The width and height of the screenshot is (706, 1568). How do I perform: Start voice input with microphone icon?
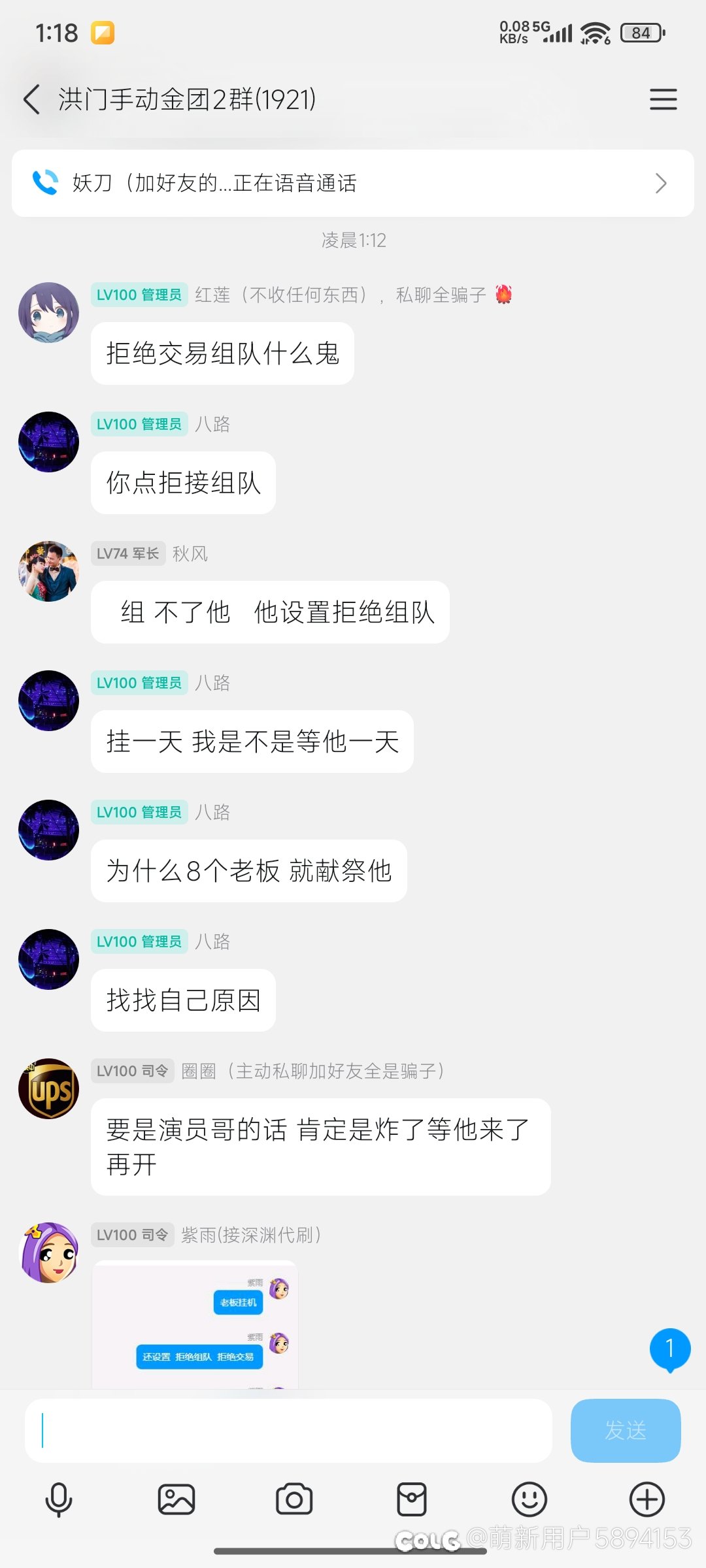(x=59, y=1499)
